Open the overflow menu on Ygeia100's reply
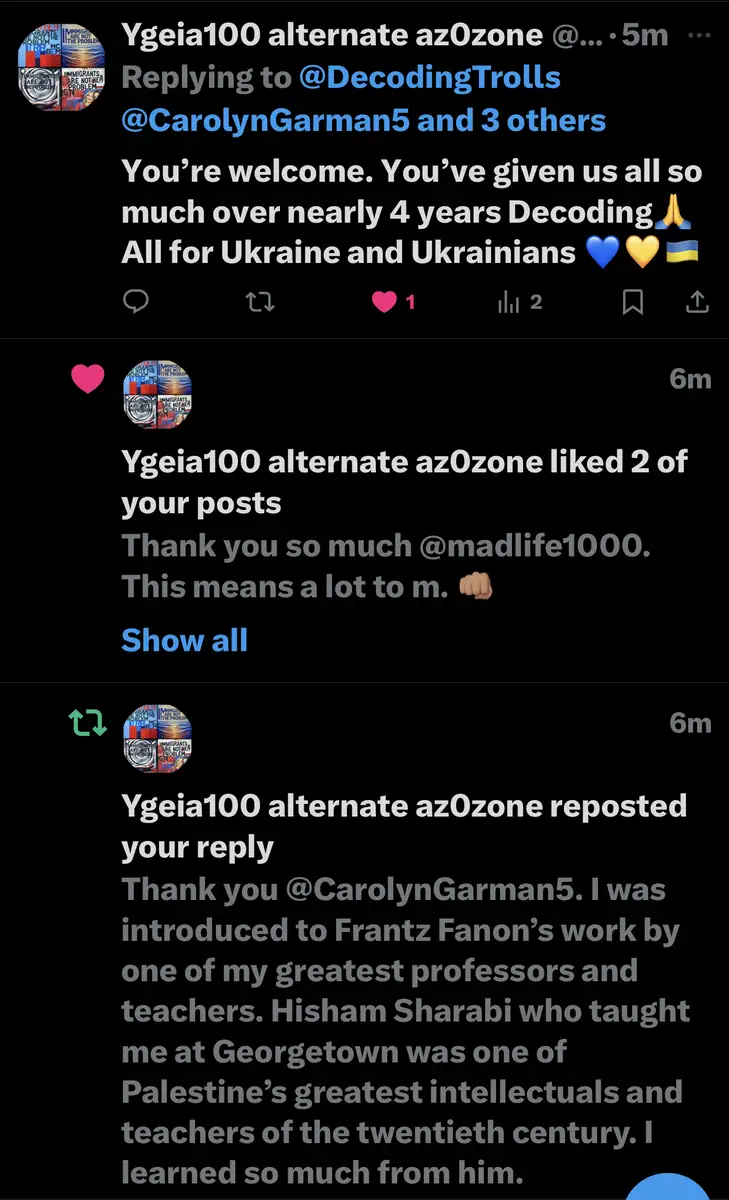Viewport: 729px width, 1200px height. coord(696,34)
